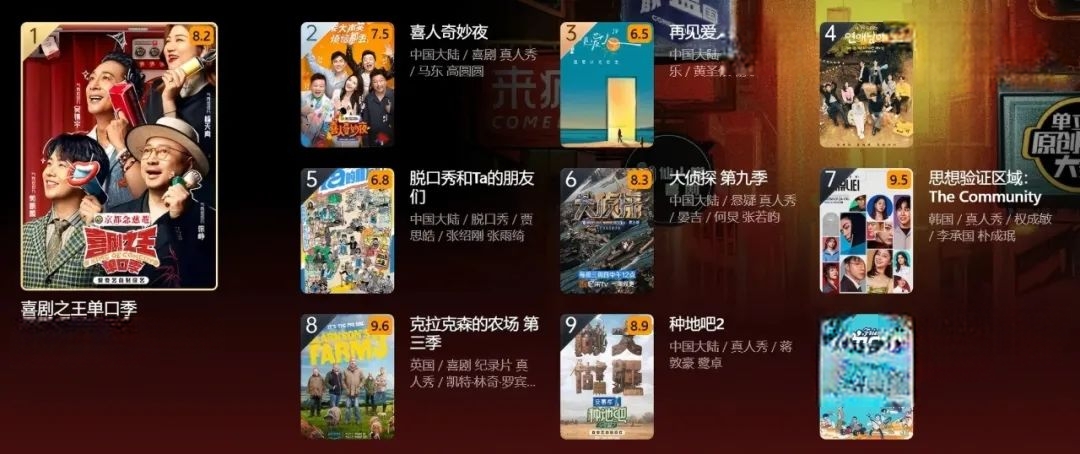Image resolution: width=1080 pixels, height=454 pixels.
Task: Open the 种地吧2 show card
Action: [606, 376]
